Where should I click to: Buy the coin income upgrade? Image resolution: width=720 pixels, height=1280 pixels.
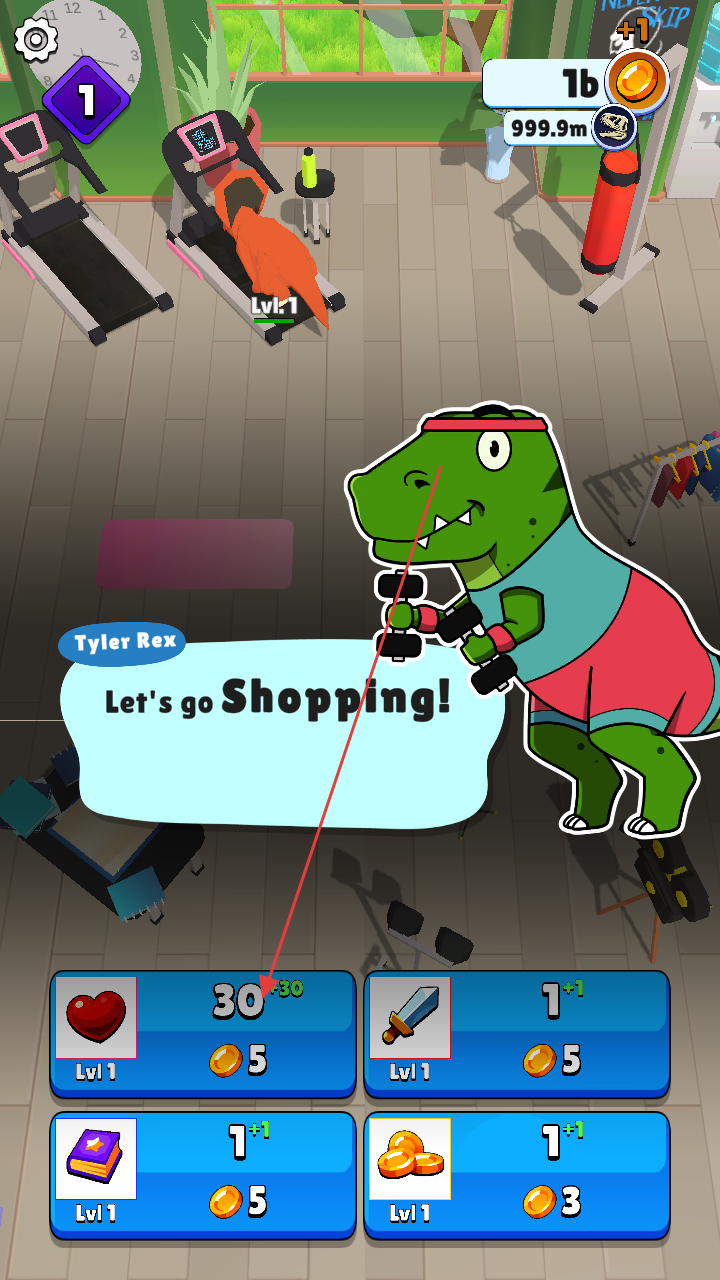coord(516,1174)
